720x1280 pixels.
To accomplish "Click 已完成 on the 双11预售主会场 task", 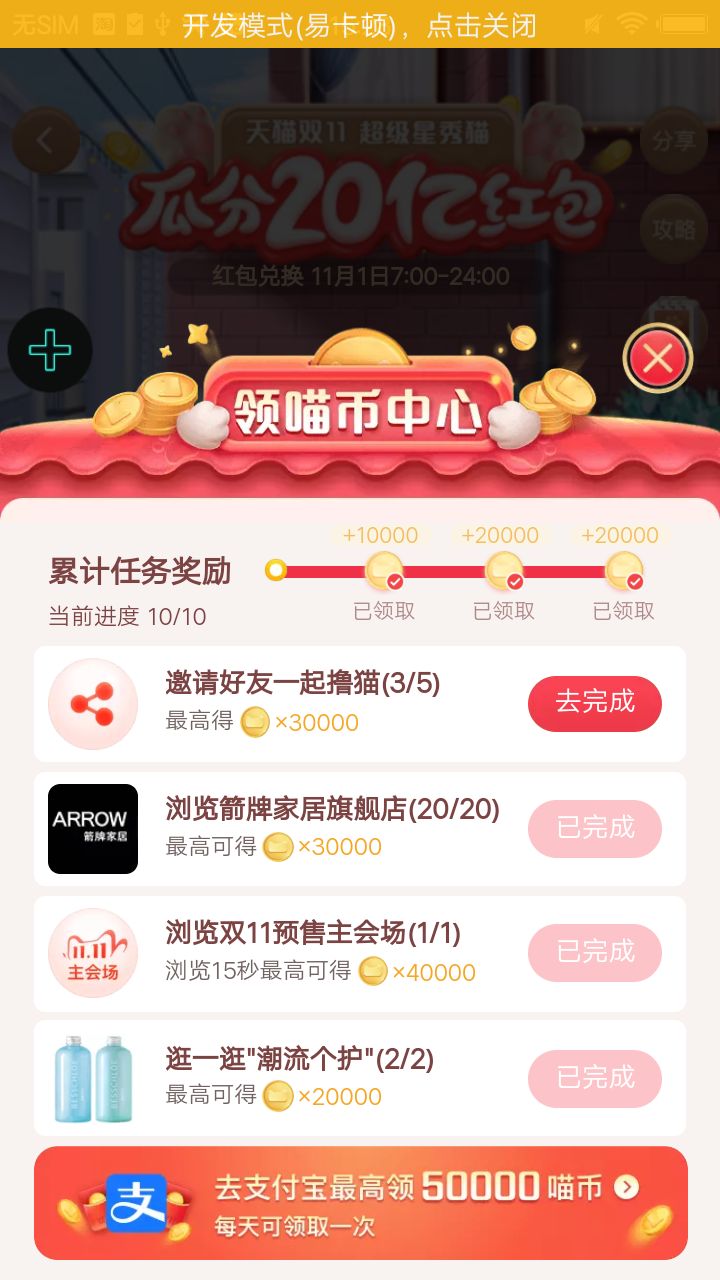I will pyautogui.click(x=594, y=953).
